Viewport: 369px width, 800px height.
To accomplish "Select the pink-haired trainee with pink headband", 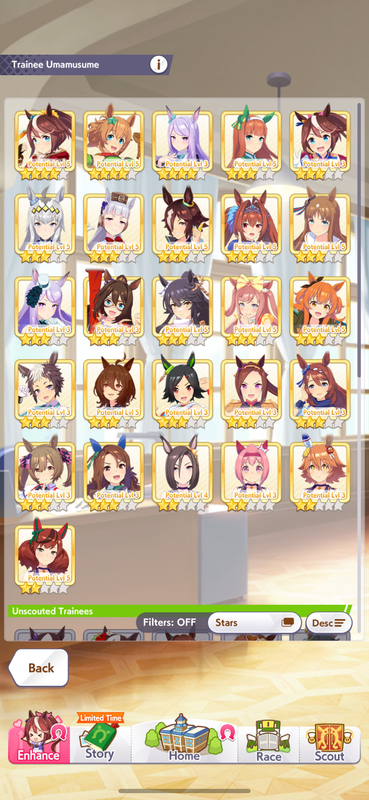I will coord(251,474).
